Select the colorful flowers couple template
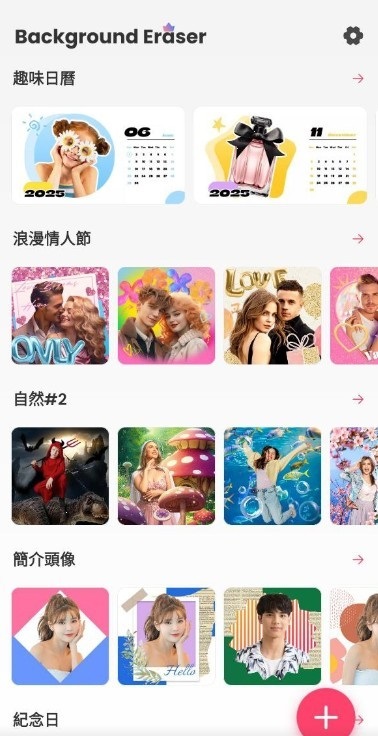378x736 pixels. (166, 315)
